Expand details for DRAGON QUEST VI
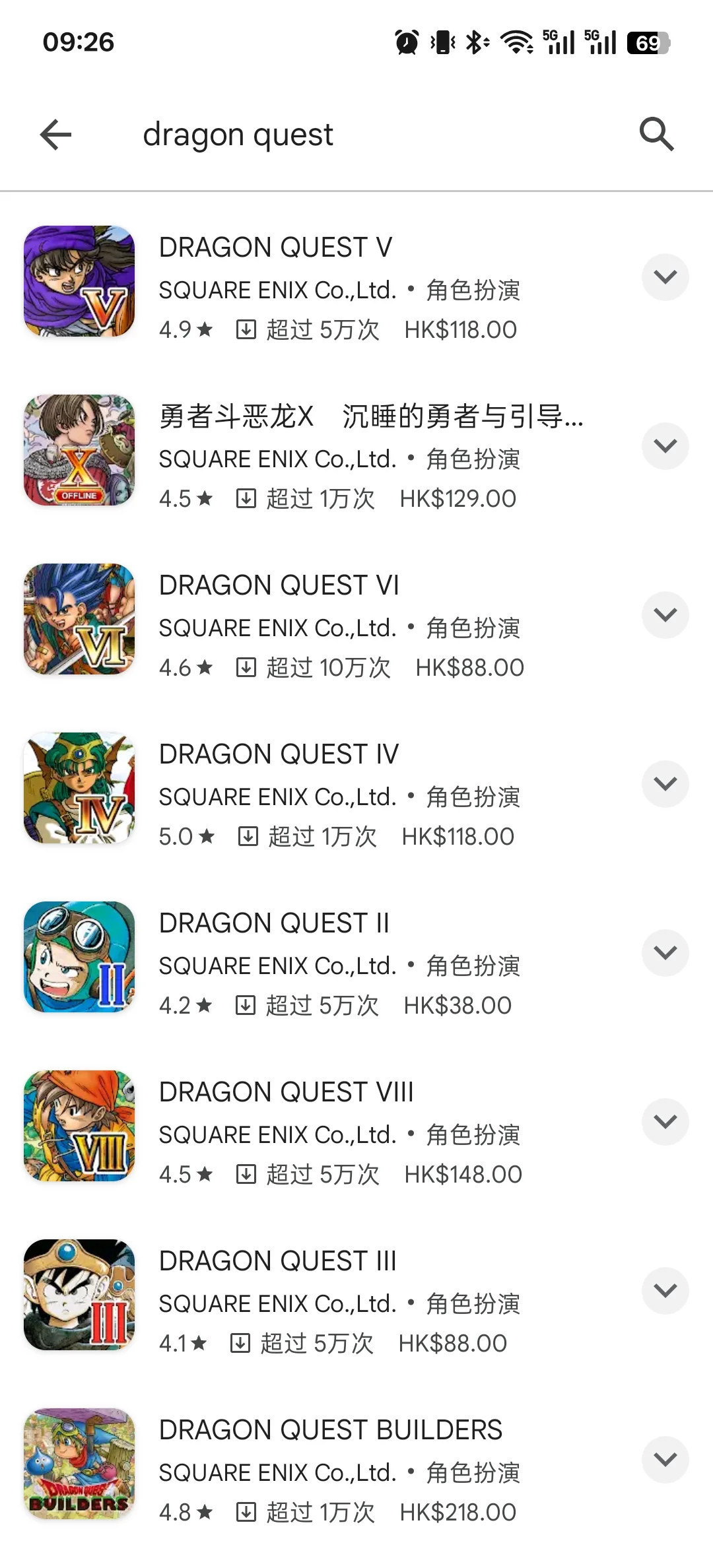713x1568 pixels. click(665, 615)
